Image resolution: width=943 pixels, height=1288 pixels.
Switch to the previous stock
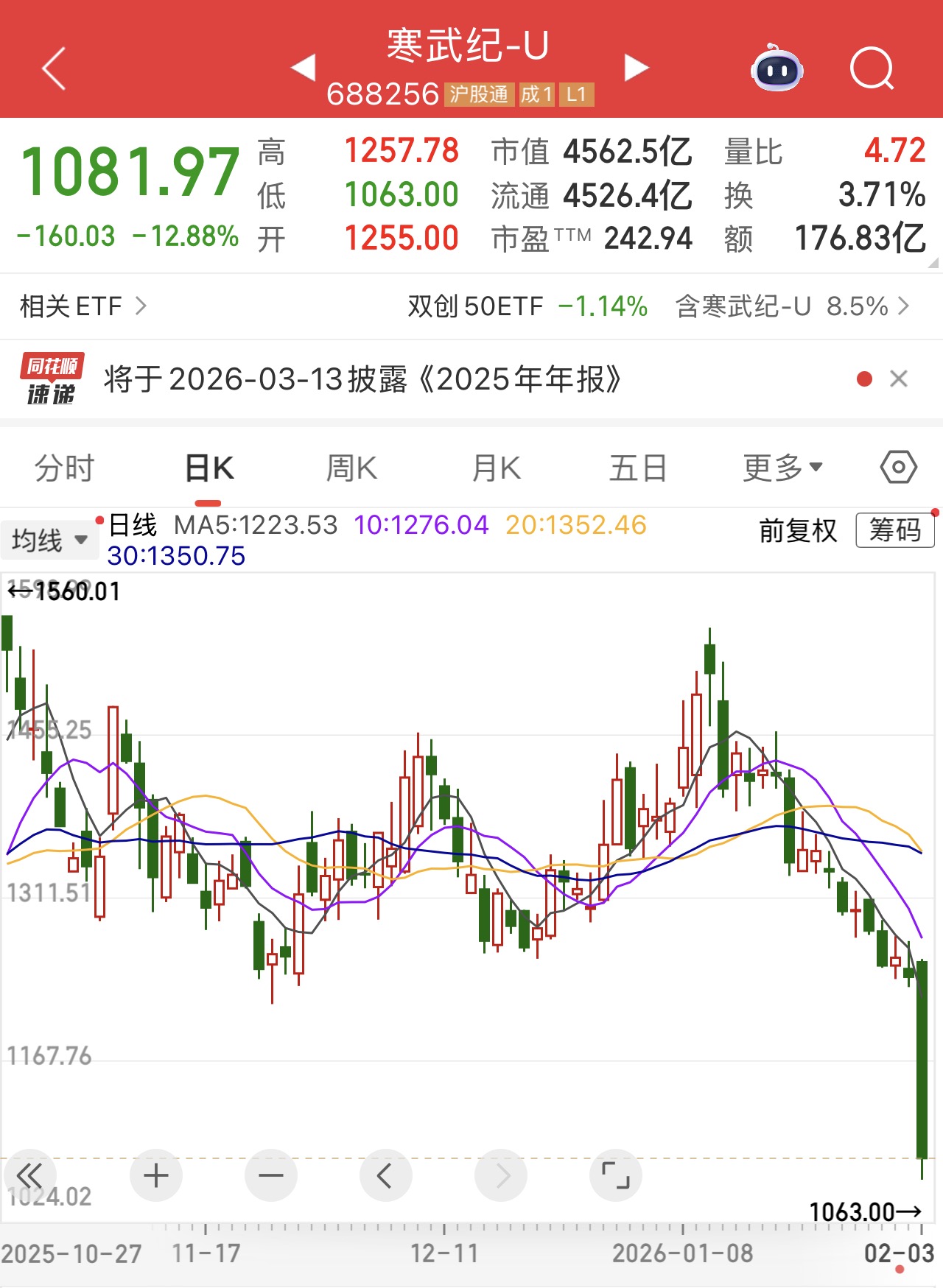tap(303, 68)
